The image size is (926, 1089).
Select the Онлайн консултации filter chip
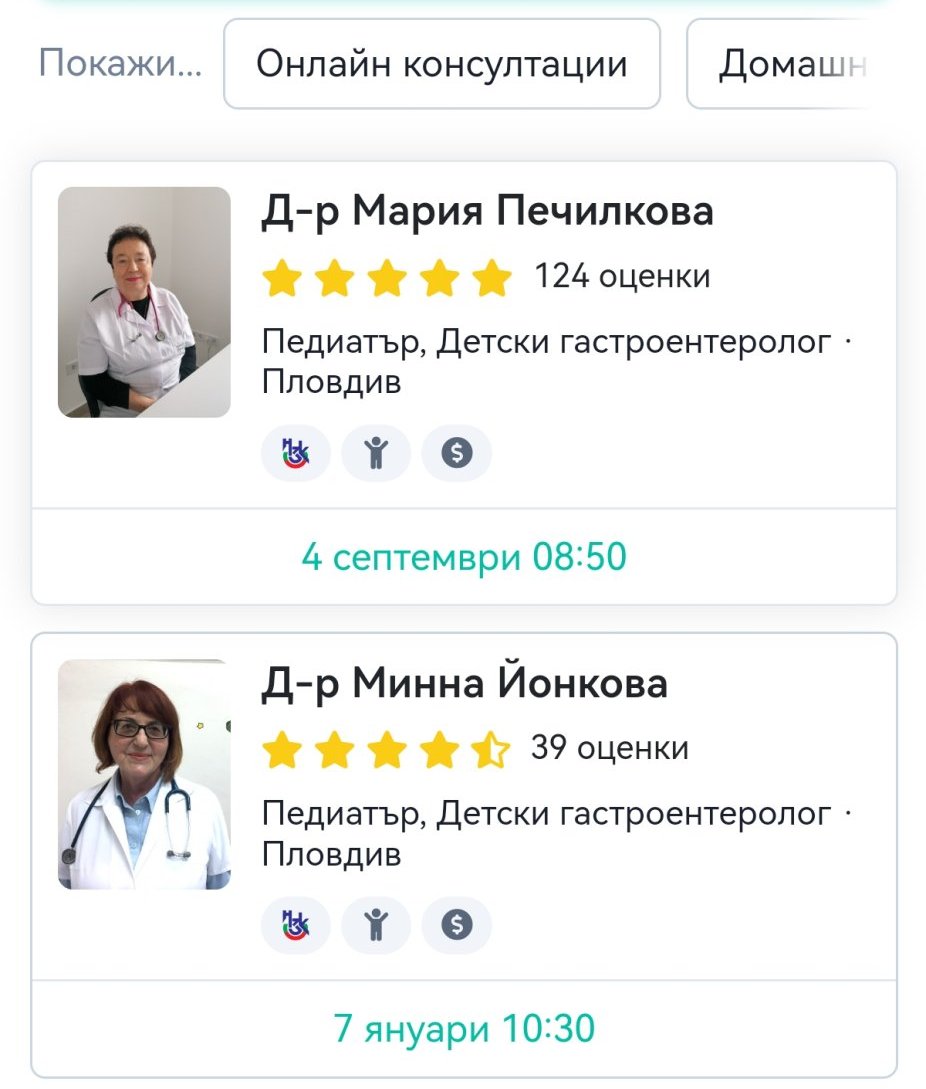pos(441,65)
